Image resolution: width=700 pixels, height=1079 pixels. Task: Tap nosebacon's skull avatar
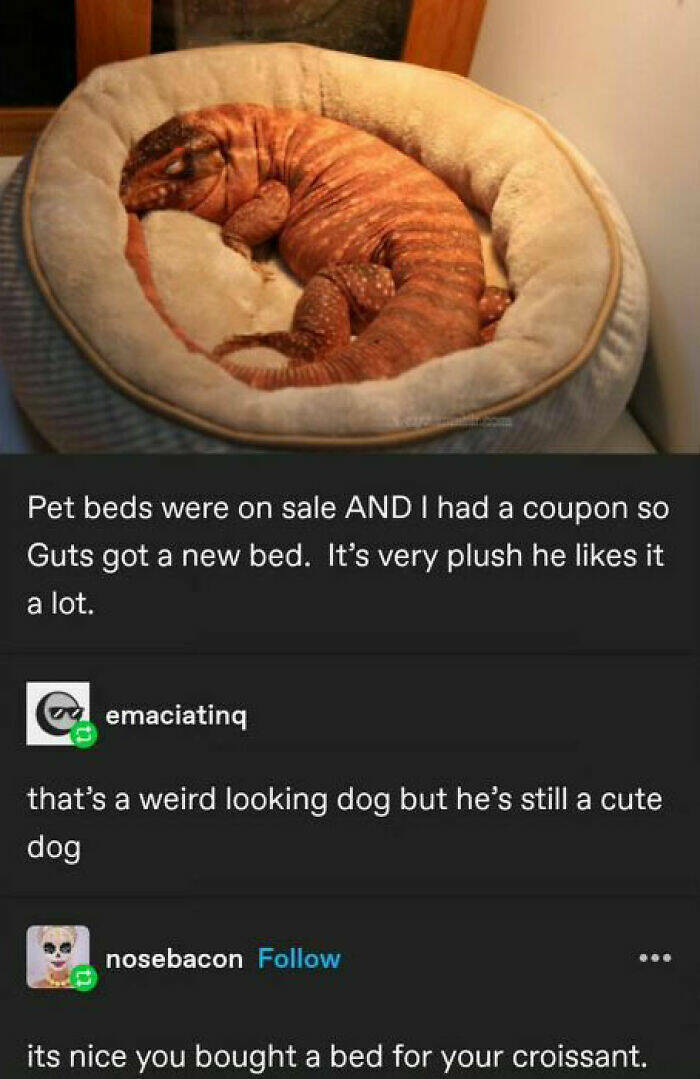click(57, 956)
